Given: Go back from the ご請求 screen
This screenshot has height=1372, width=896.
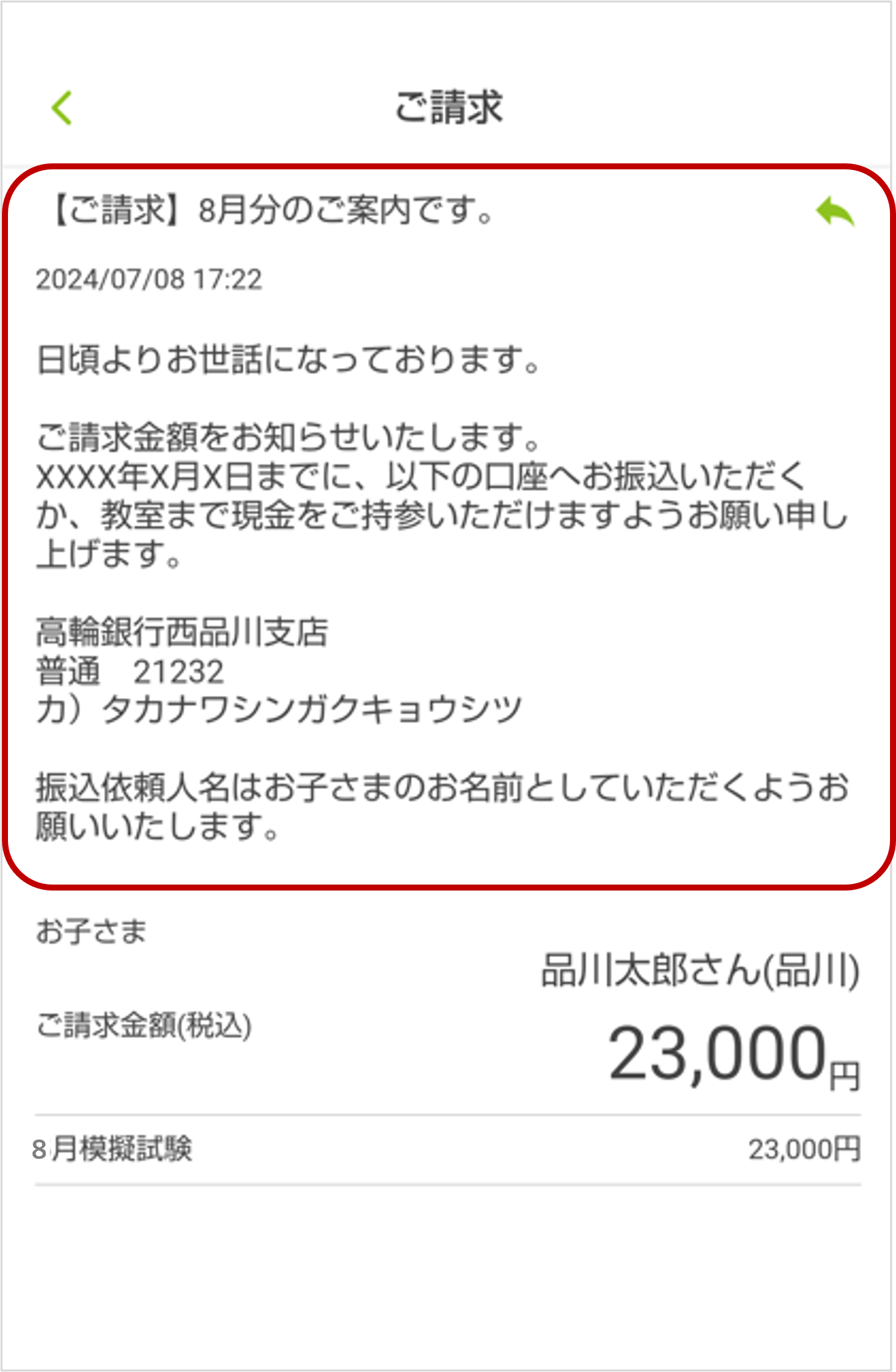Looking at the screenshot, I should coord(62,108).
